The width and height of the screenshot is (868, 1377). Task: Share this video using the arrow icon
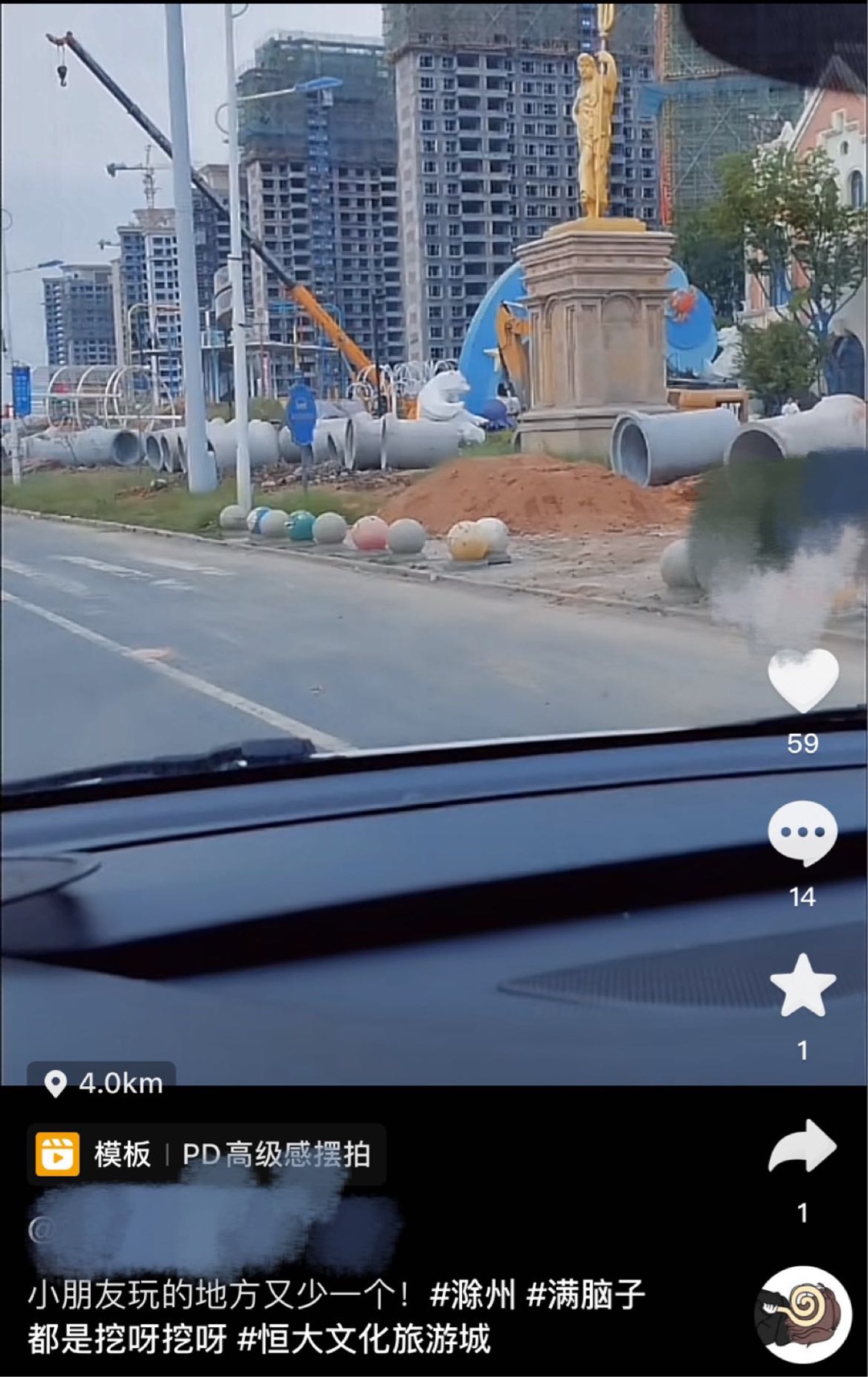(802, 1145)
